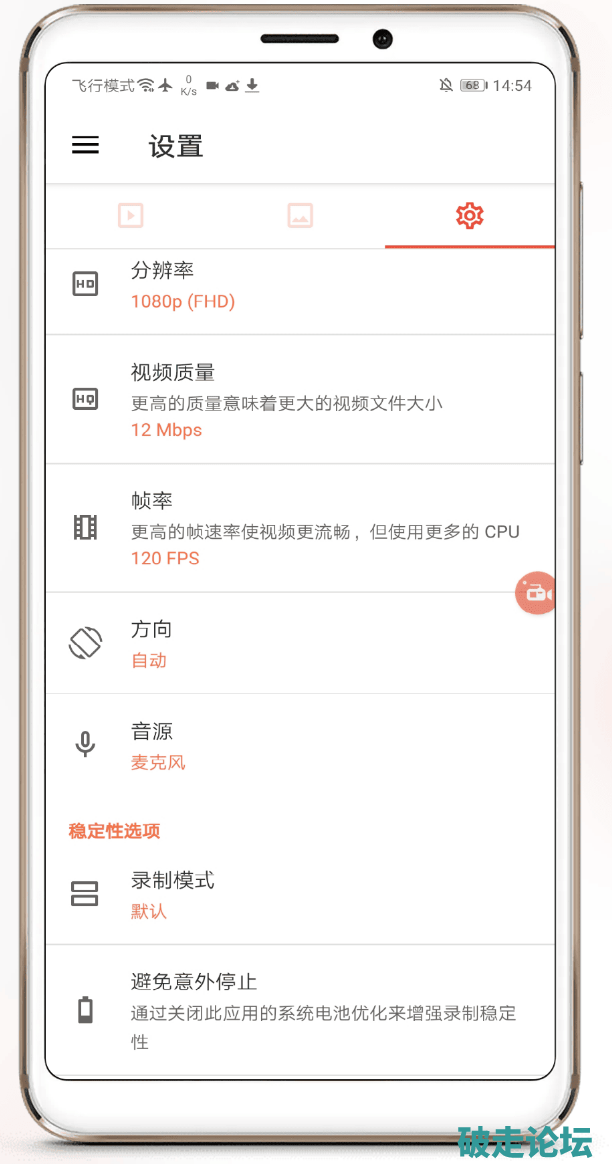Open the hamburger drawer menu

click(86, 145)
